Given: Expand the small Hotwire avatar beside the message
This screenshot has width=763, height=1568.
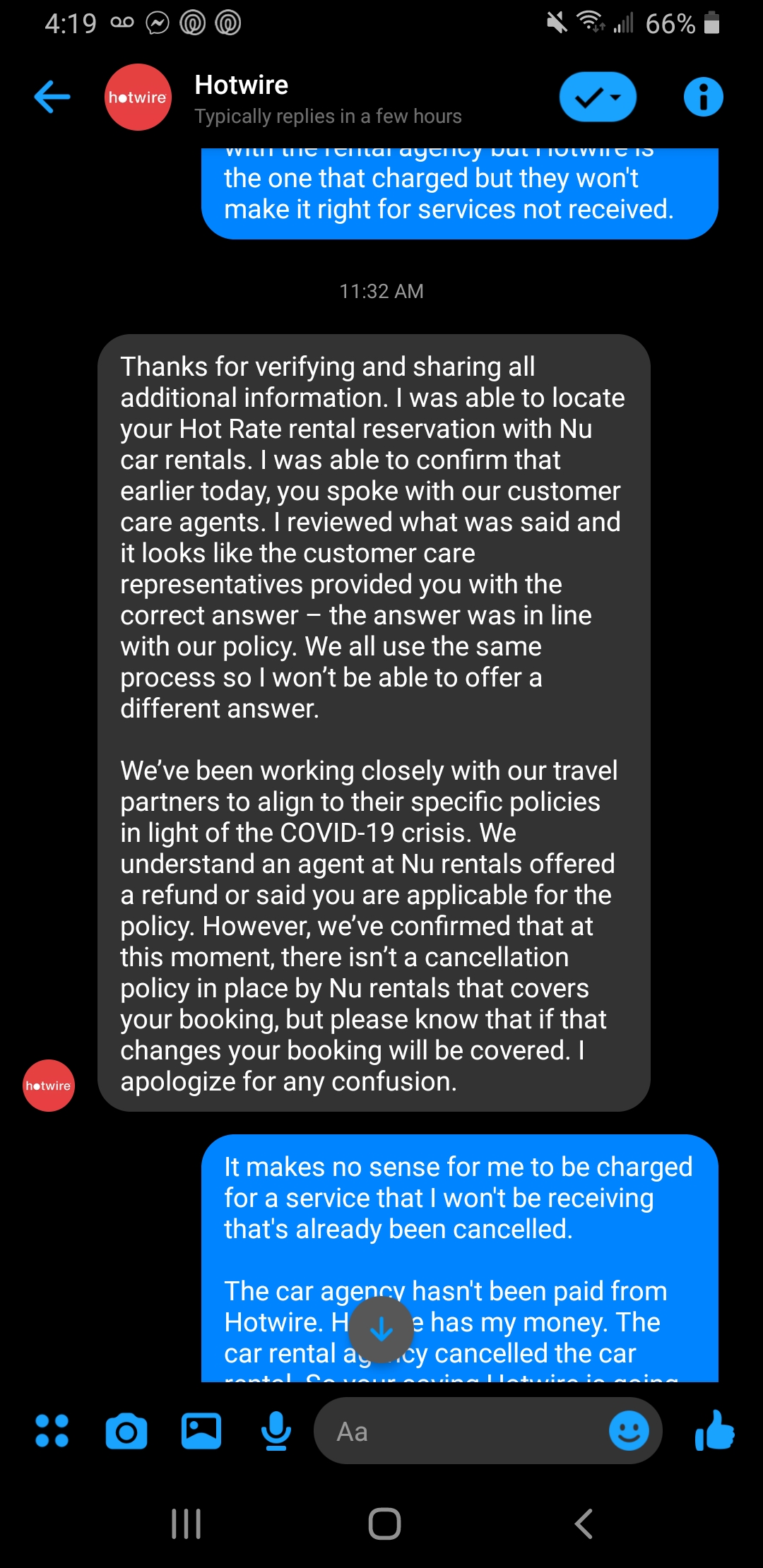Looking at the screenshot, I should [x=47, y=1086].
